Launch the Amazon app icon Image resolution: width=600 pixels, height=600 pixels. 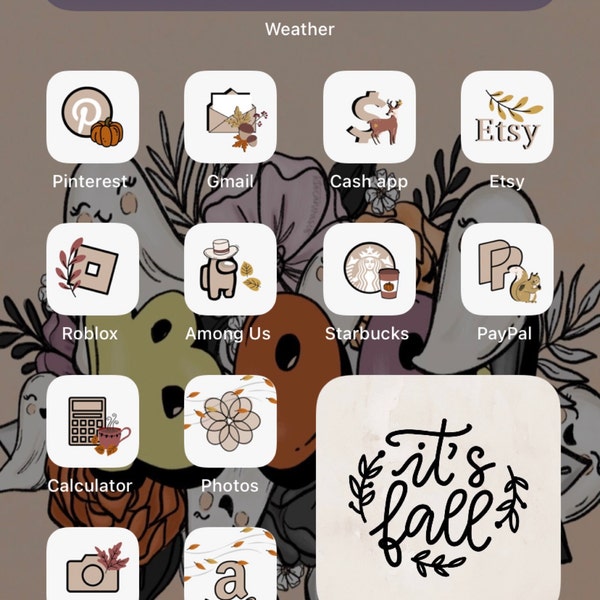point(230,564)
